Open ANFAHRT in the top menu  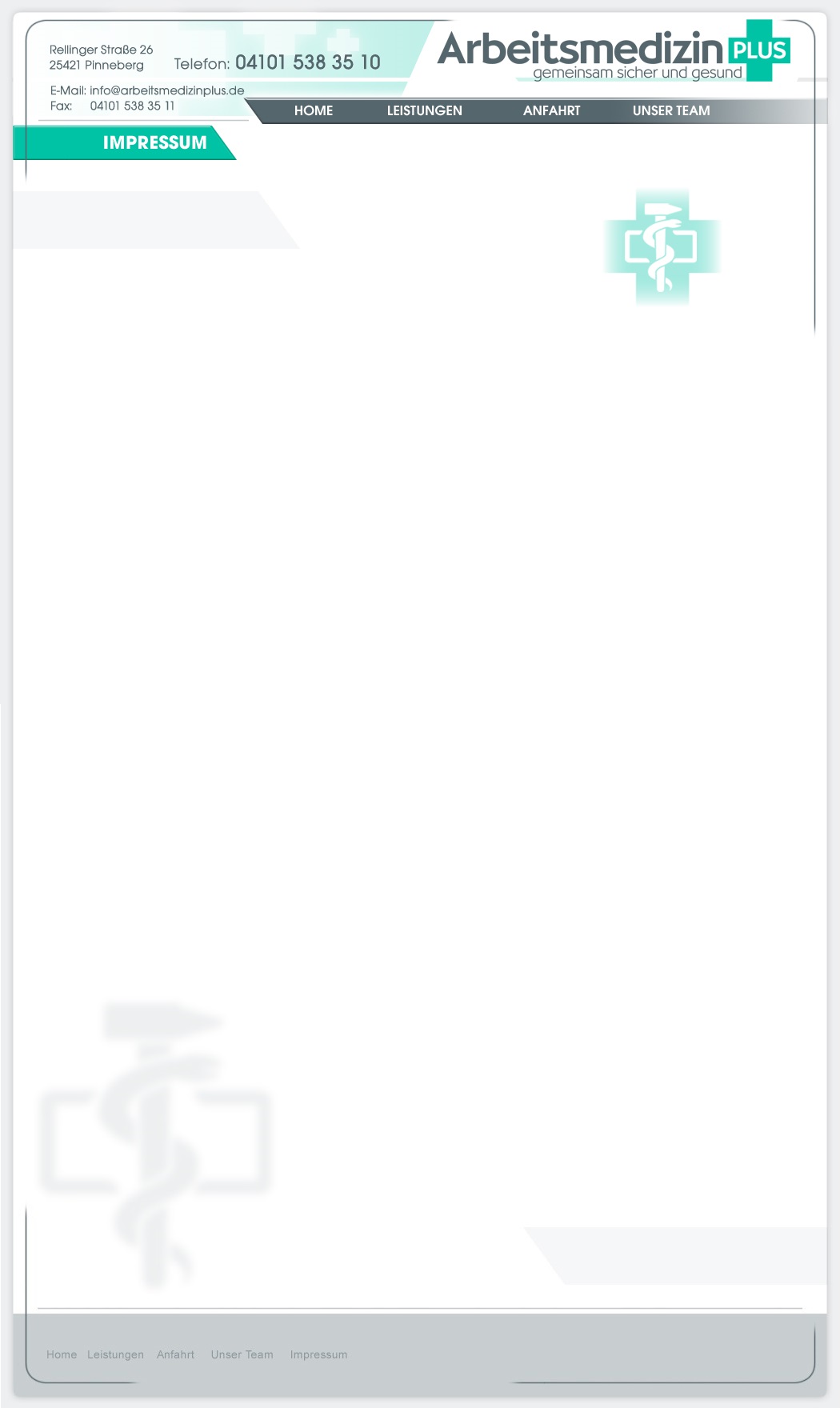coord(551,111)
